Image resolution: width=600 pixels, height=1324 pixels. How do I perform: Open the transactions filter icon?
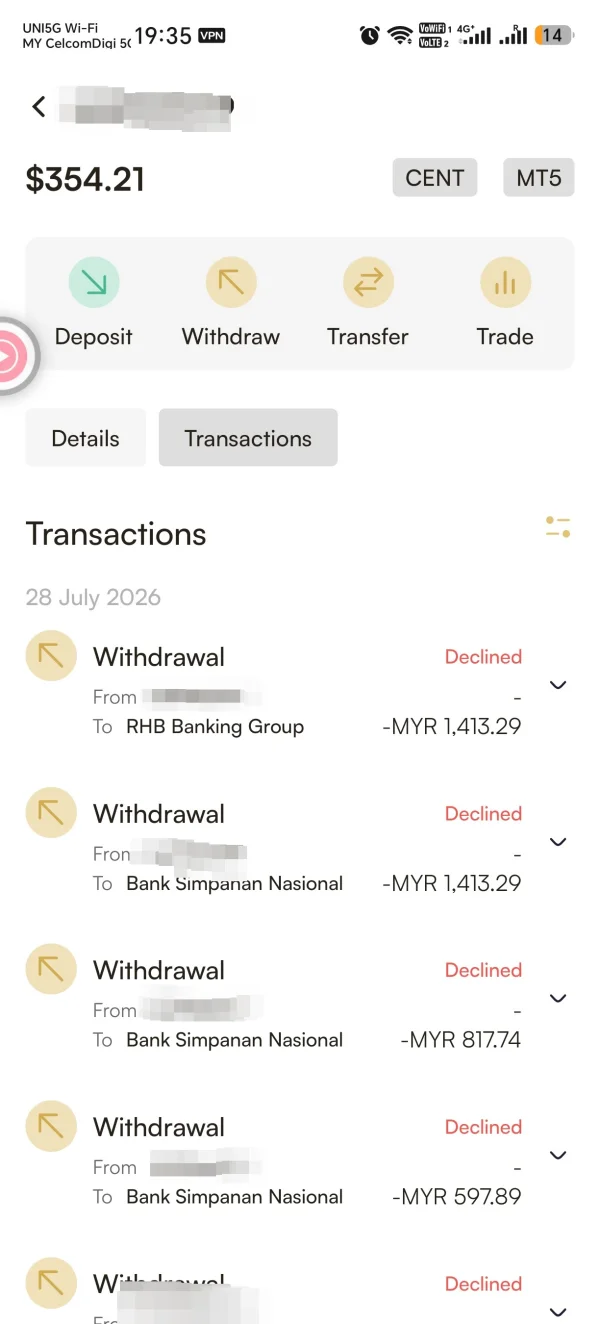[558, 527]
